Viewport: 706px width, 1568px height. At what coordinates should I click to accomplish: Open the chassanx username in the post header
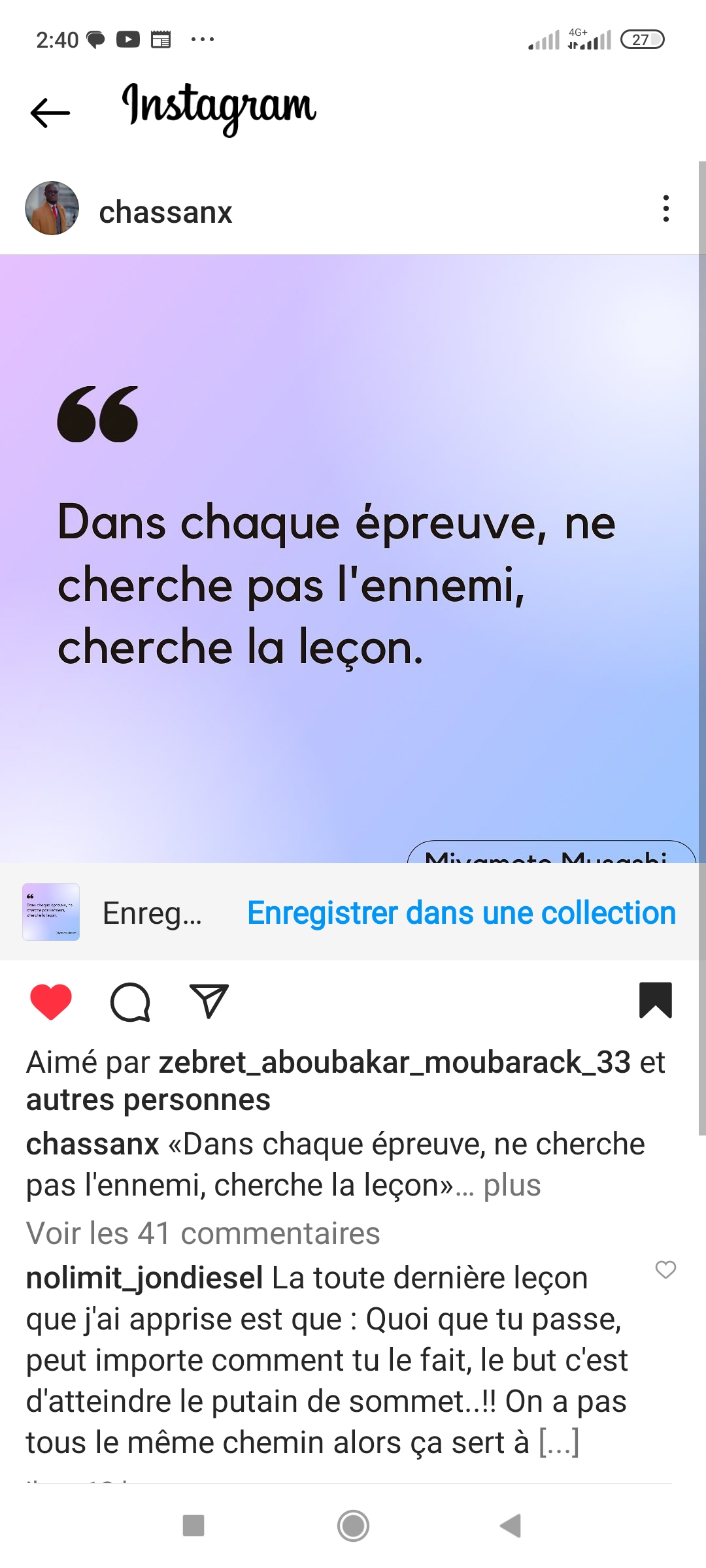[165, 212]
